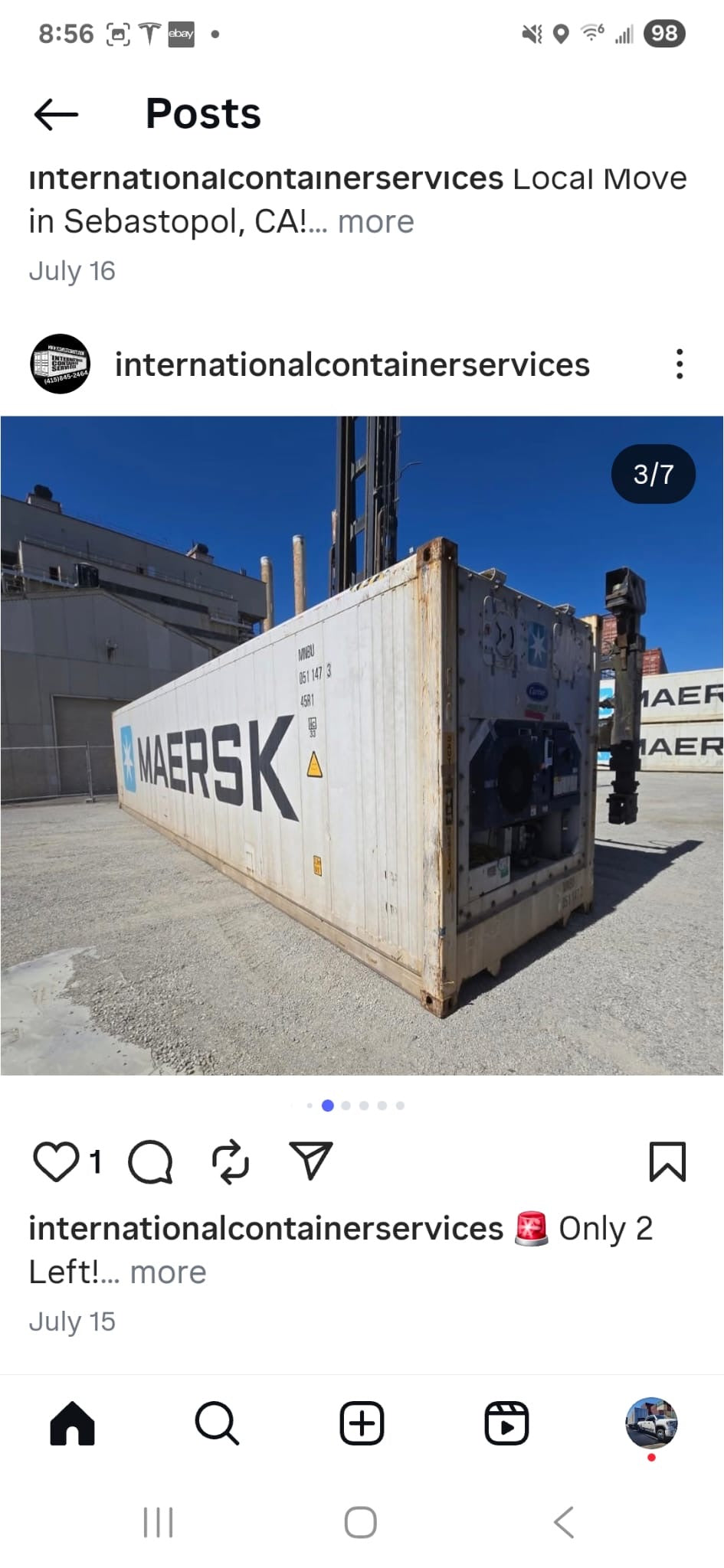Share the post via the send icon
Screen dimensions: 724x1568
(310, 1161)
